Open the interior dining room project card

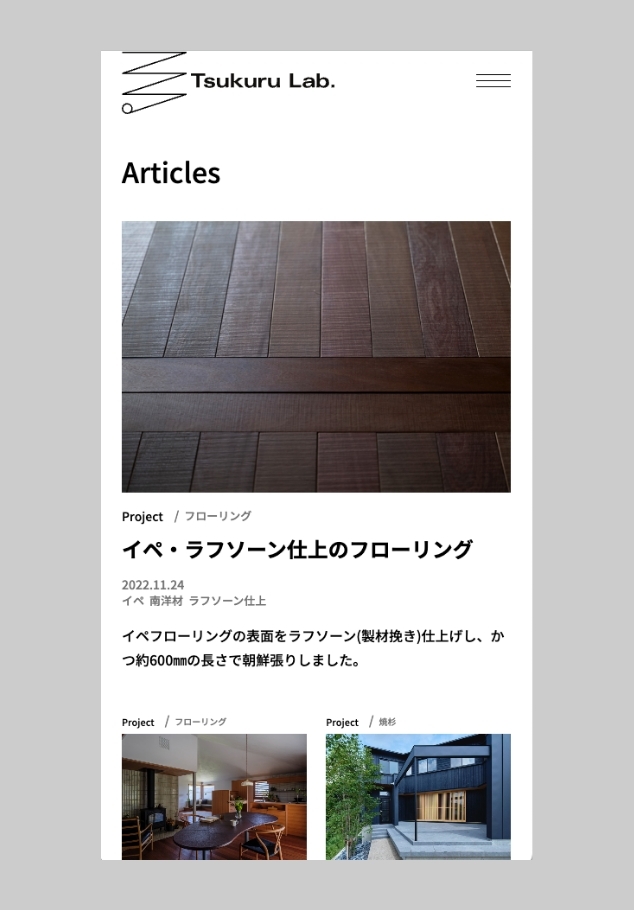tap(214, 796)
